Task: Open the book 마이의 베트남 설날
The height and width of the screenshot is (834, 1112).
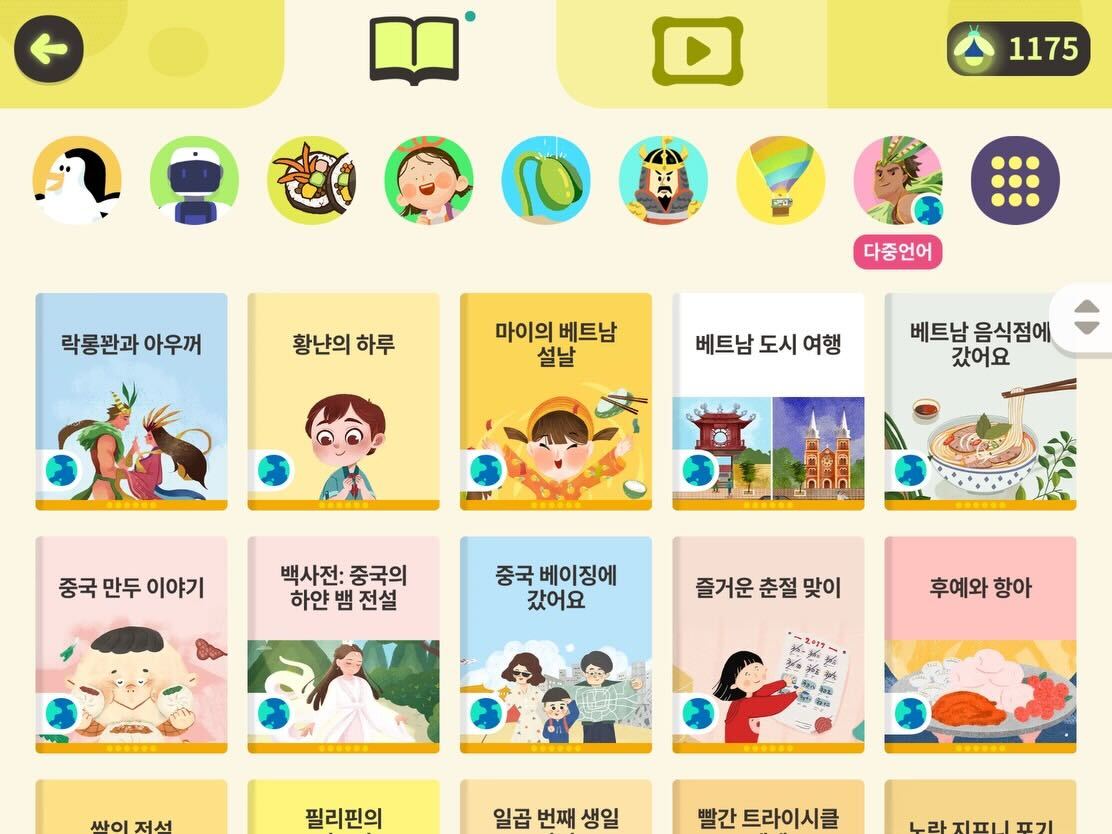Action: point(555,401)
